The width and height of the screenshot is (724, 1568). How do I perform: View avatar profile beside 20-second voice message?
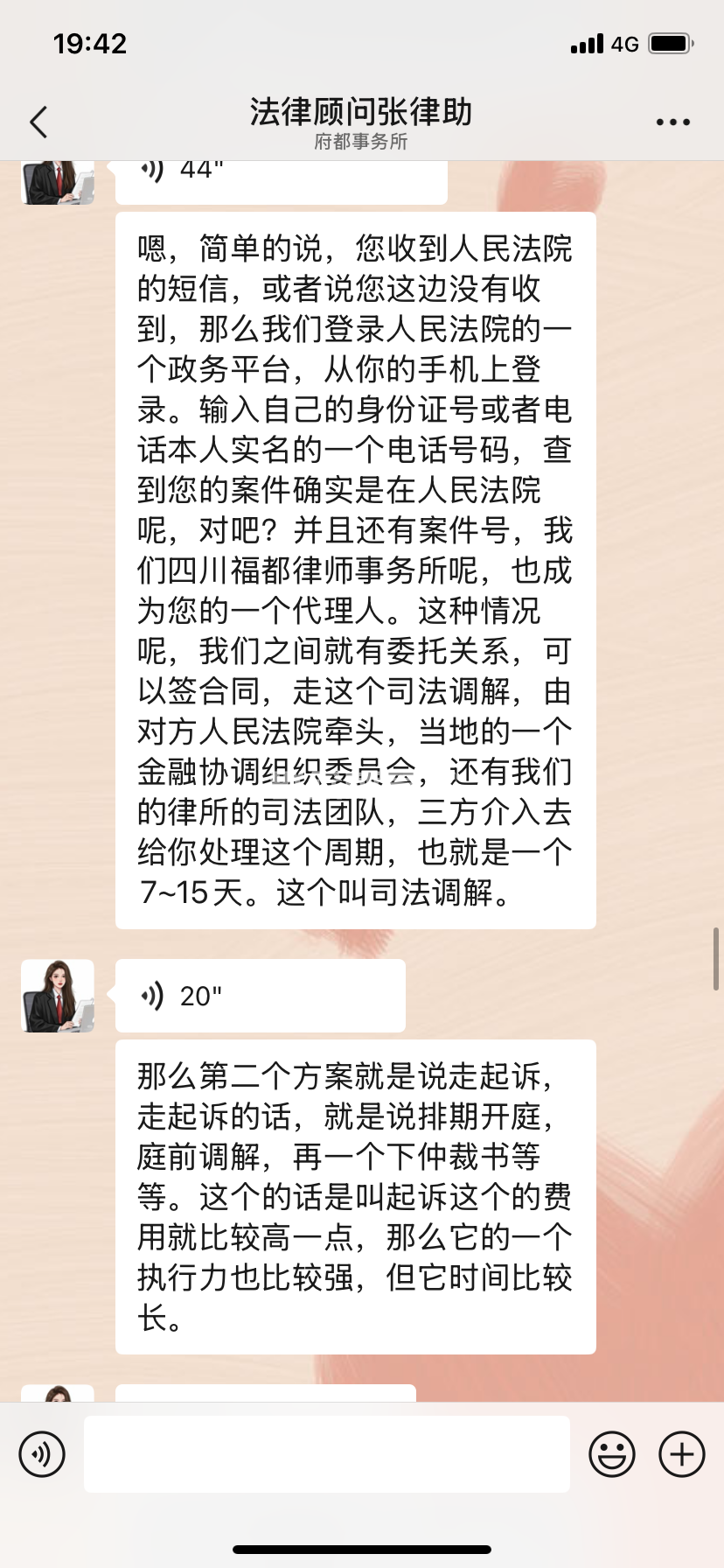point(58,996)
